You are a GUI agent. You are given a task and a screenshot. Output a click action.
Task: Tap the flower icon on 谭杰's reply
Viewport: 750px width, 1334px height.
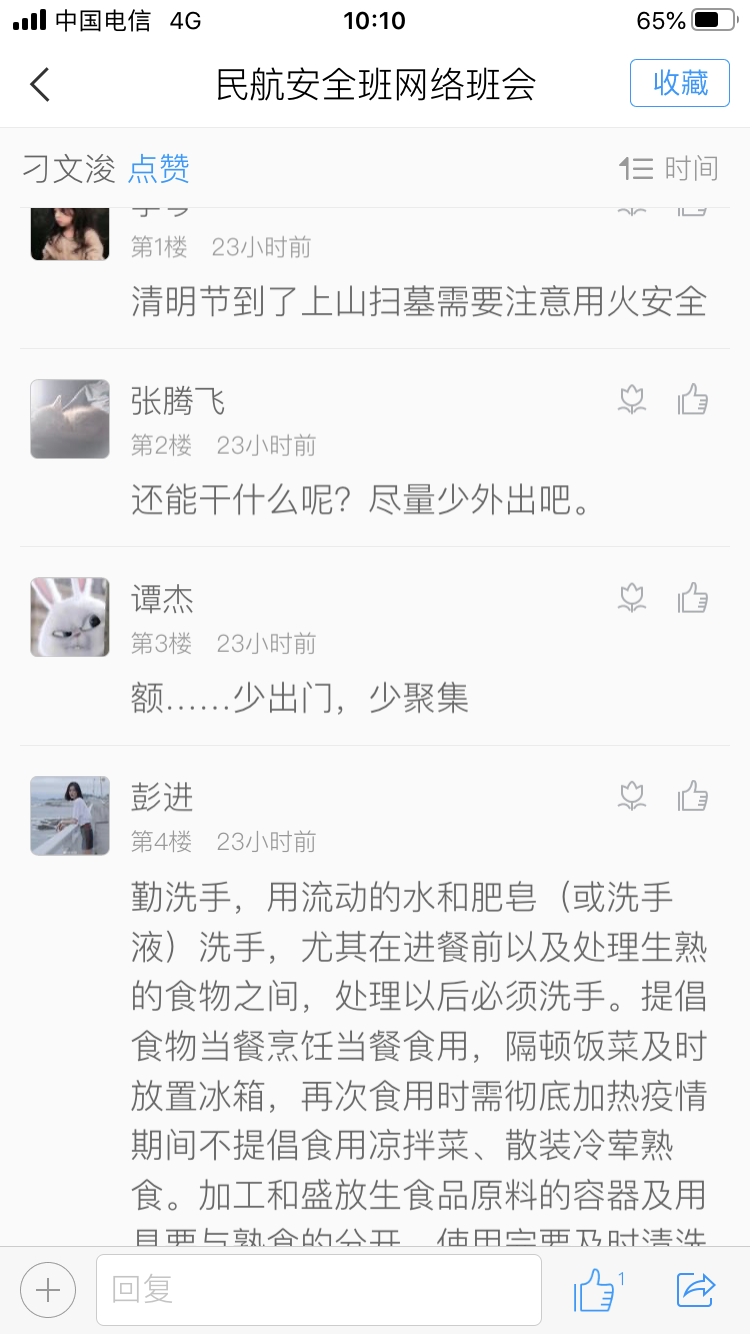631,599
